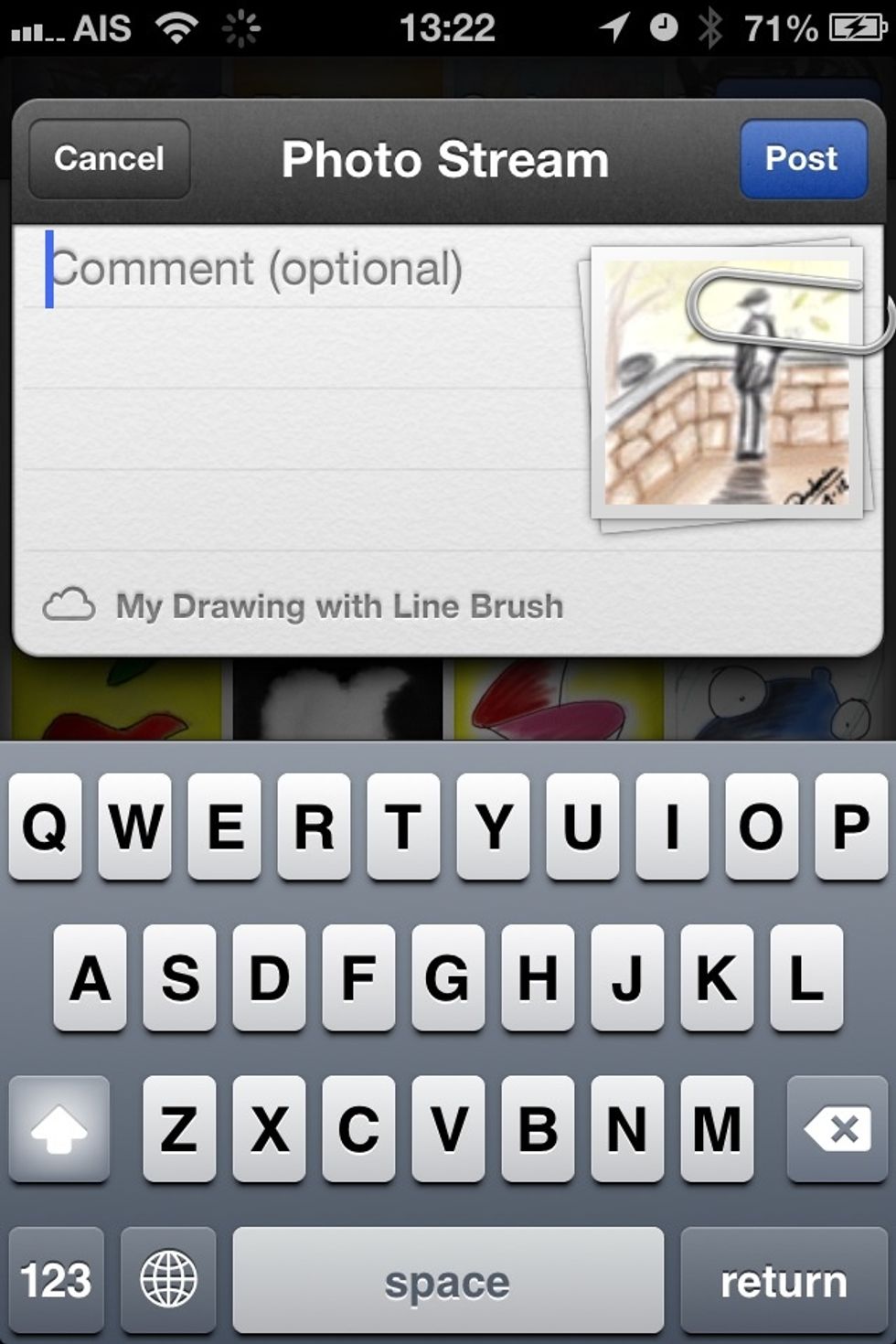Tap the photo thumbnail of the sketch drawing
The width and height of the screenshot is (896, 1344).
tap(727, 393)
